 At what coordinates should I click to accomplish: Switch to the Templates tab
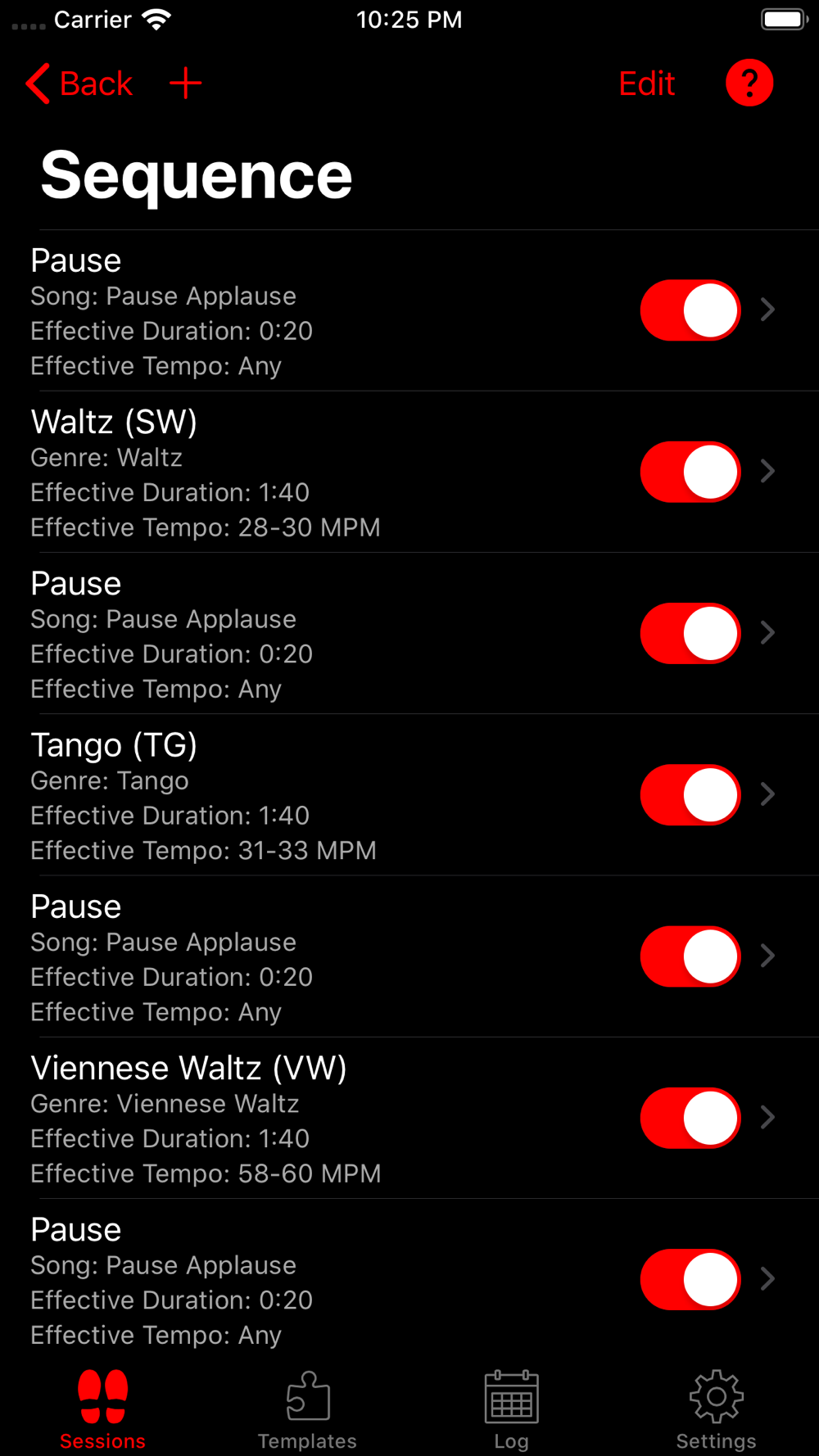tap(307, 1410)
